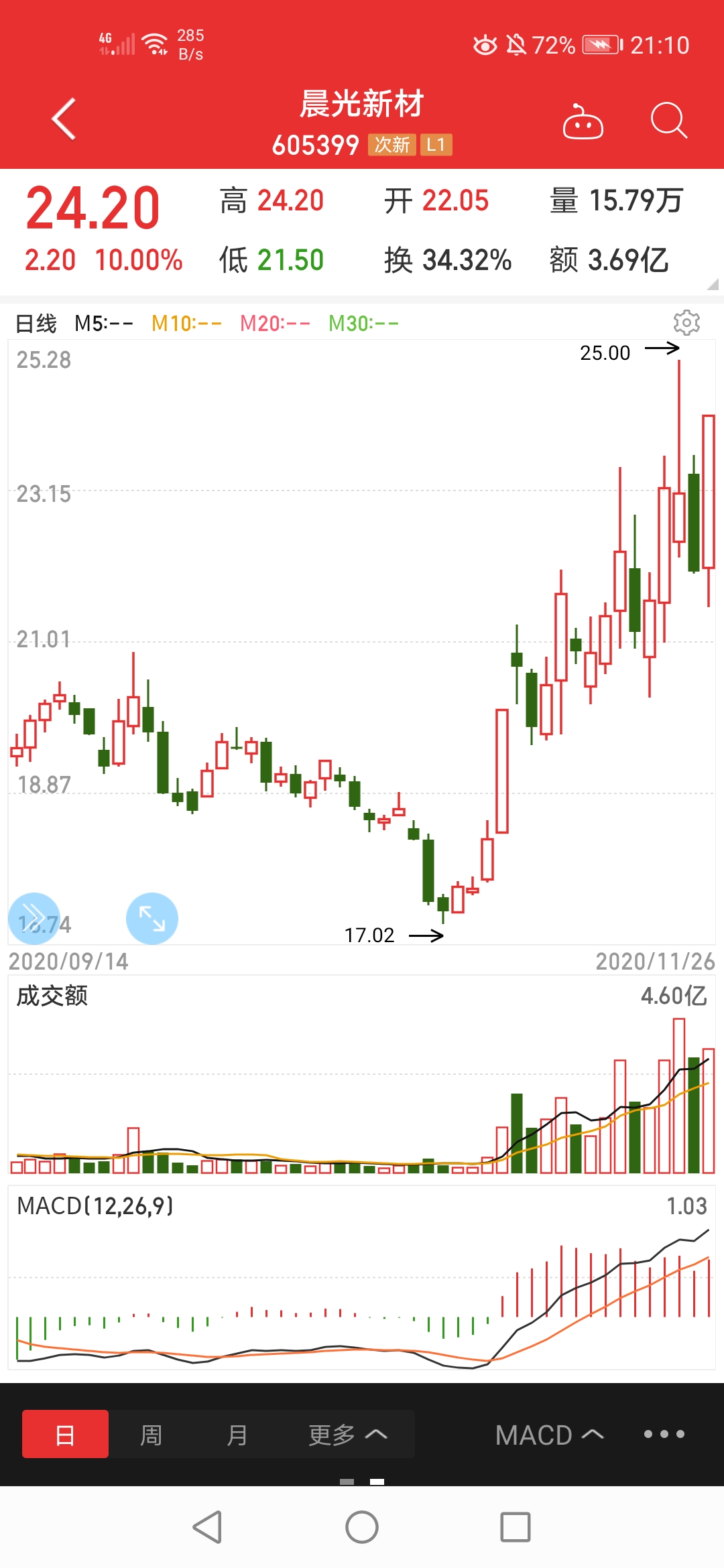Viewport: 724px width, 1568px height.
Task: Expand the 更多 period options
Action: pos(347,1434)
